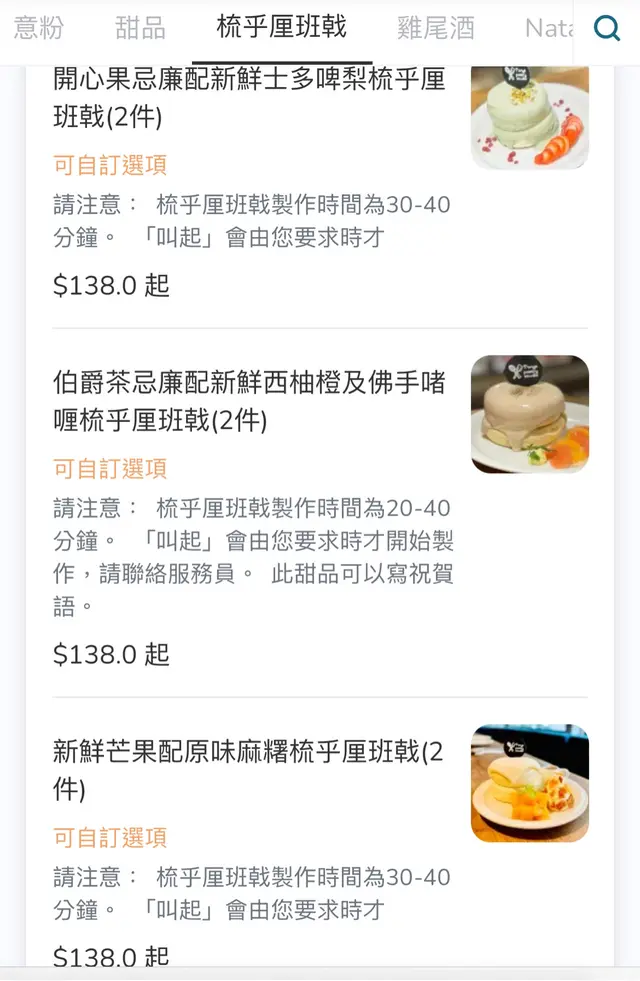Open the menu search icon
640x981 pixels.
click(x=607, y=28)
